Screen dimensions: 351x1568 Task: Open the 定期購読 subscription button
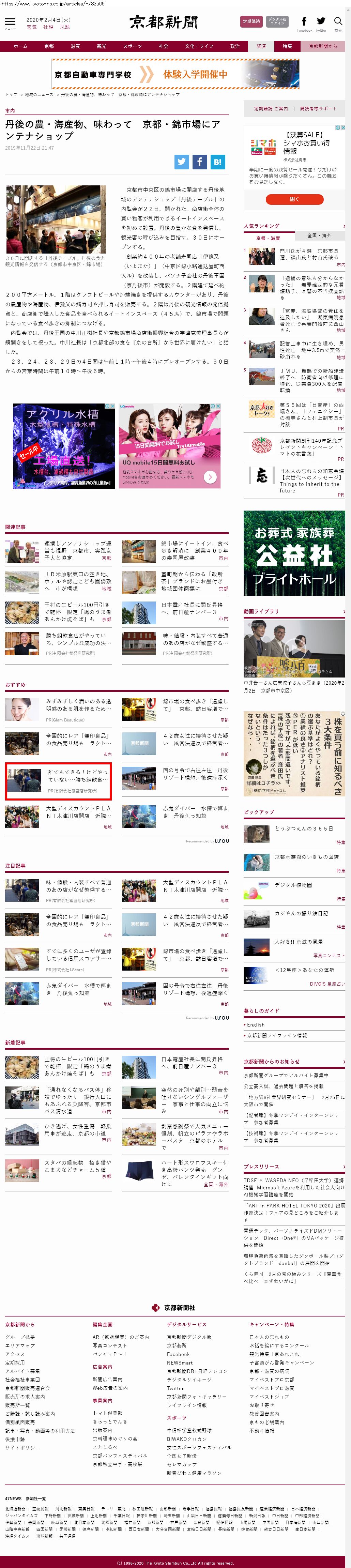[x=251, y=21]
